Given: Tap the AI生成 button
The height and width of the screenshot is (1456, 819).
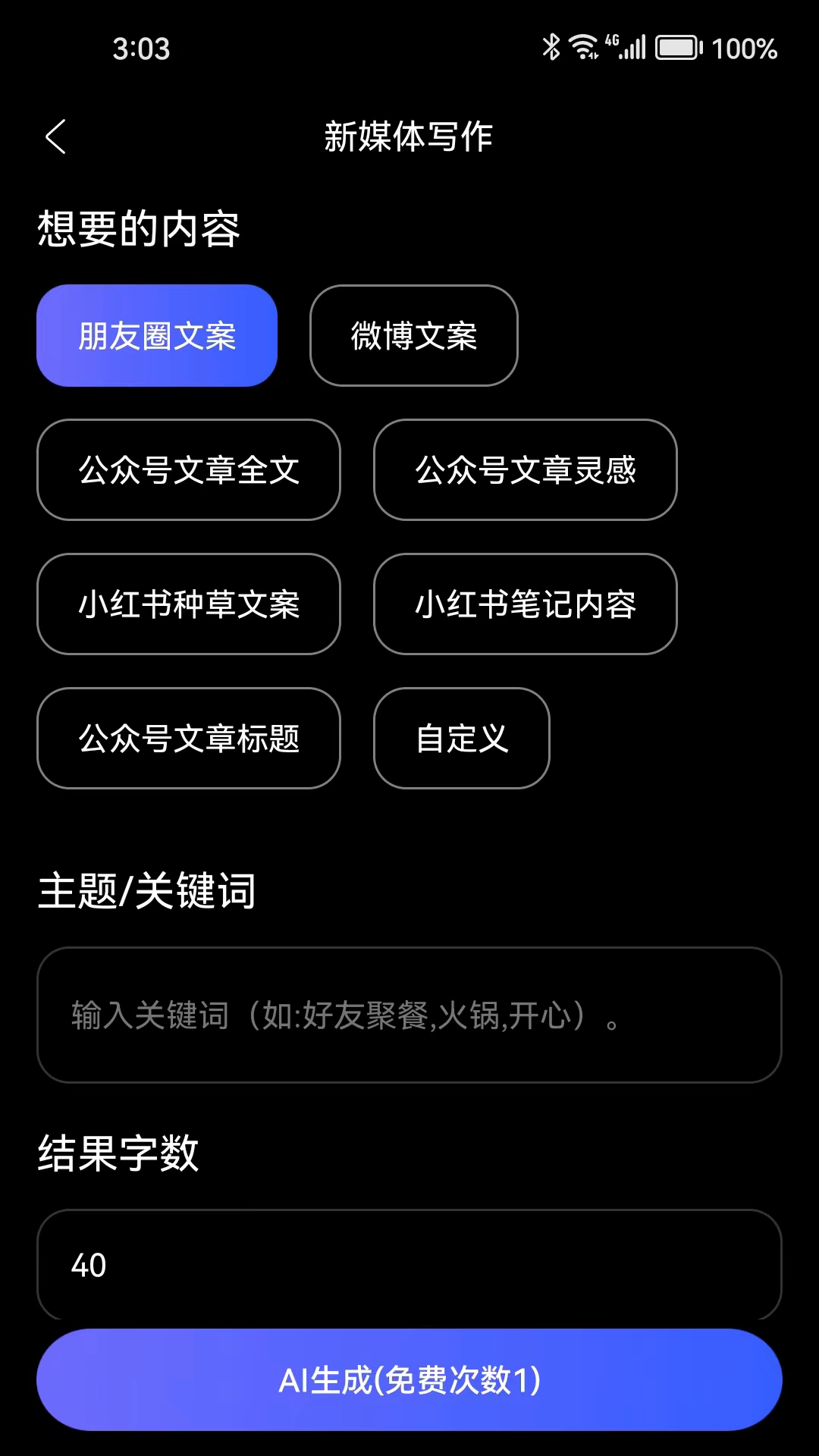Looking at the screenshot, I should tap(409, 1380).
